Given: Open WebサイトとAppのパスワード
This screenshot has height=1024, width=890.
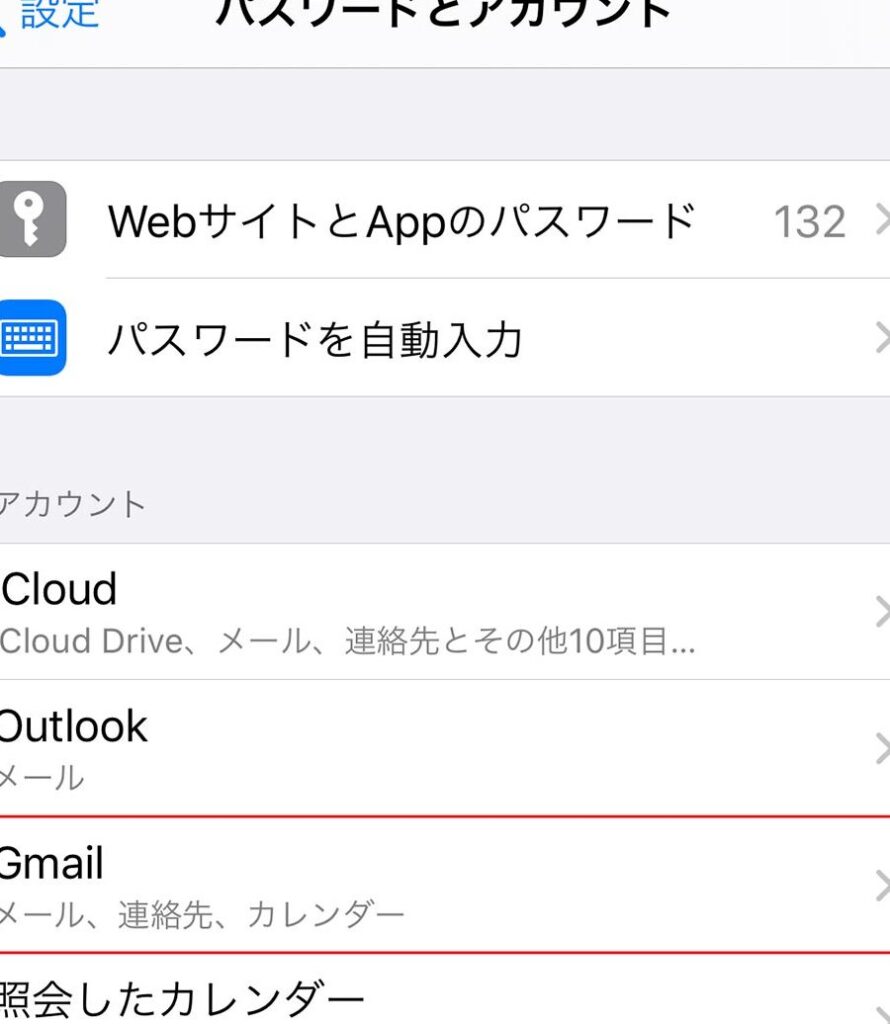Looking at the screenshot, I should point(445,220).
